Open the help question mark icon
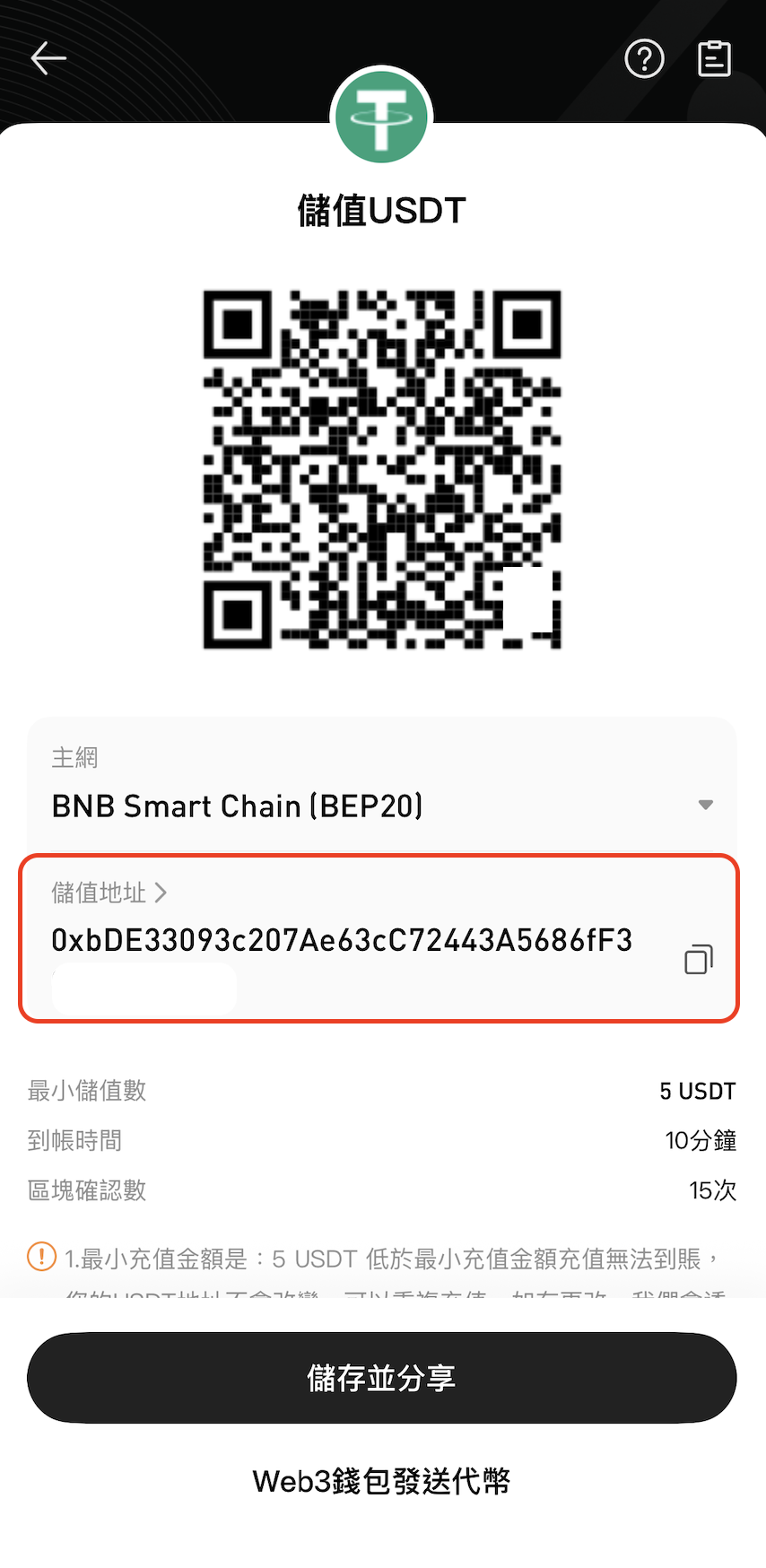The image size is (766, 1568). click(x=644, y=59)
